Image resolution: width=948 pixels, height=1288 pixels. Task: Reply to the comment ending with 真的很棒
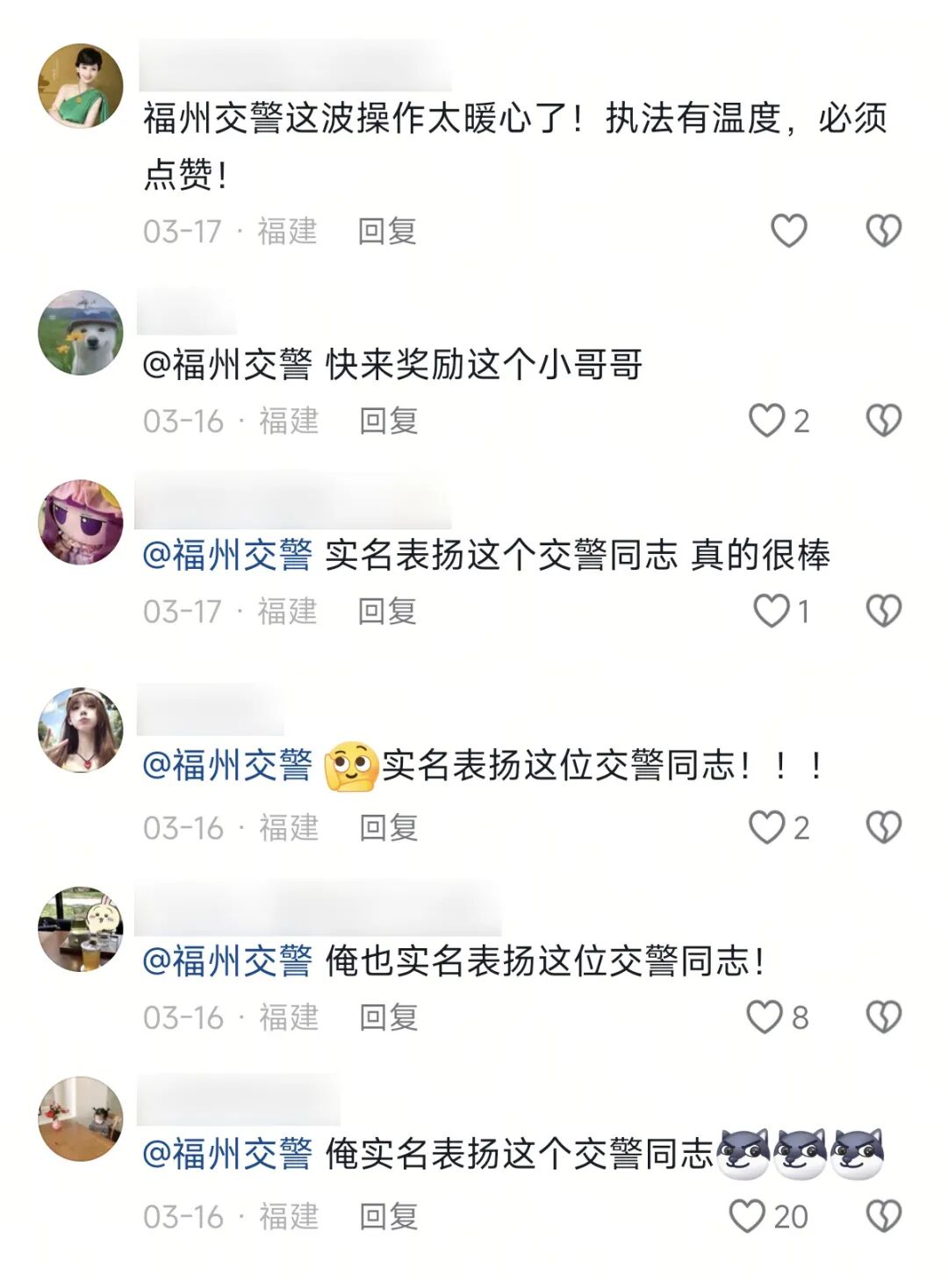coord(387,610)
